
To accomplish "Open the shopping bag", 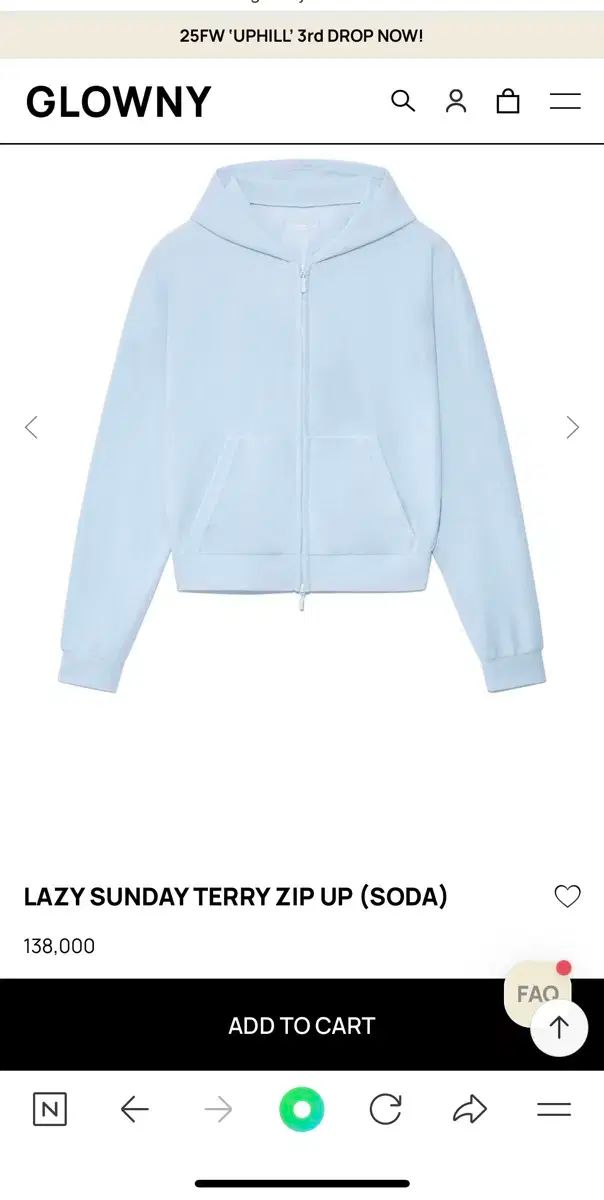I will [x=508, y=101].
